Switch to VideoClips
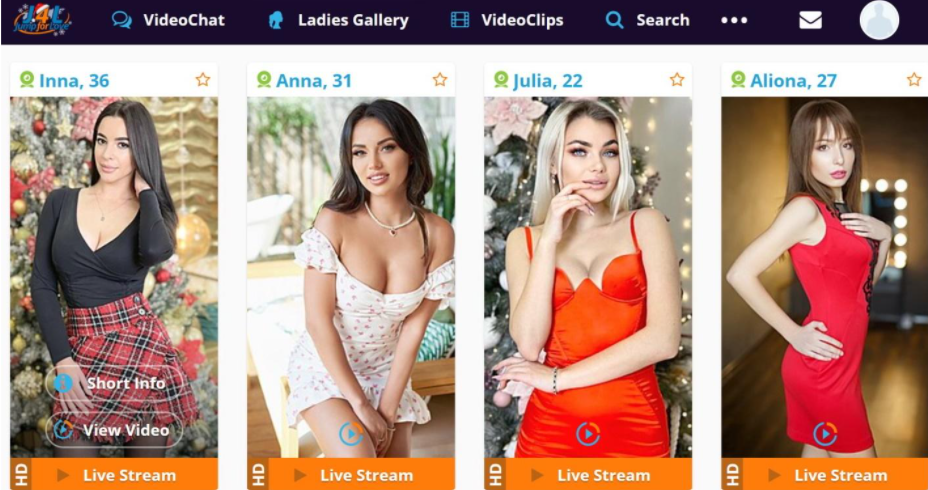928x490 pixels. (x=507, y=20)
